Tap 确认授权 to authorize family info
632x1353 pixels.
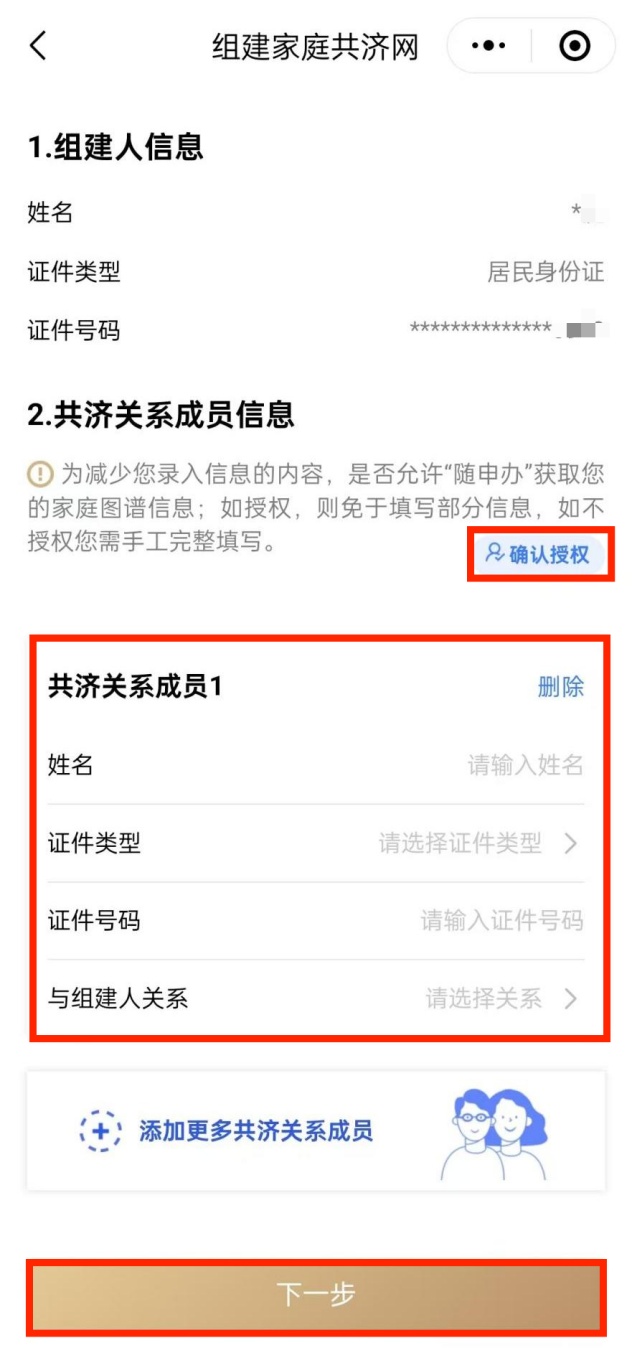(x=540, y=553)
